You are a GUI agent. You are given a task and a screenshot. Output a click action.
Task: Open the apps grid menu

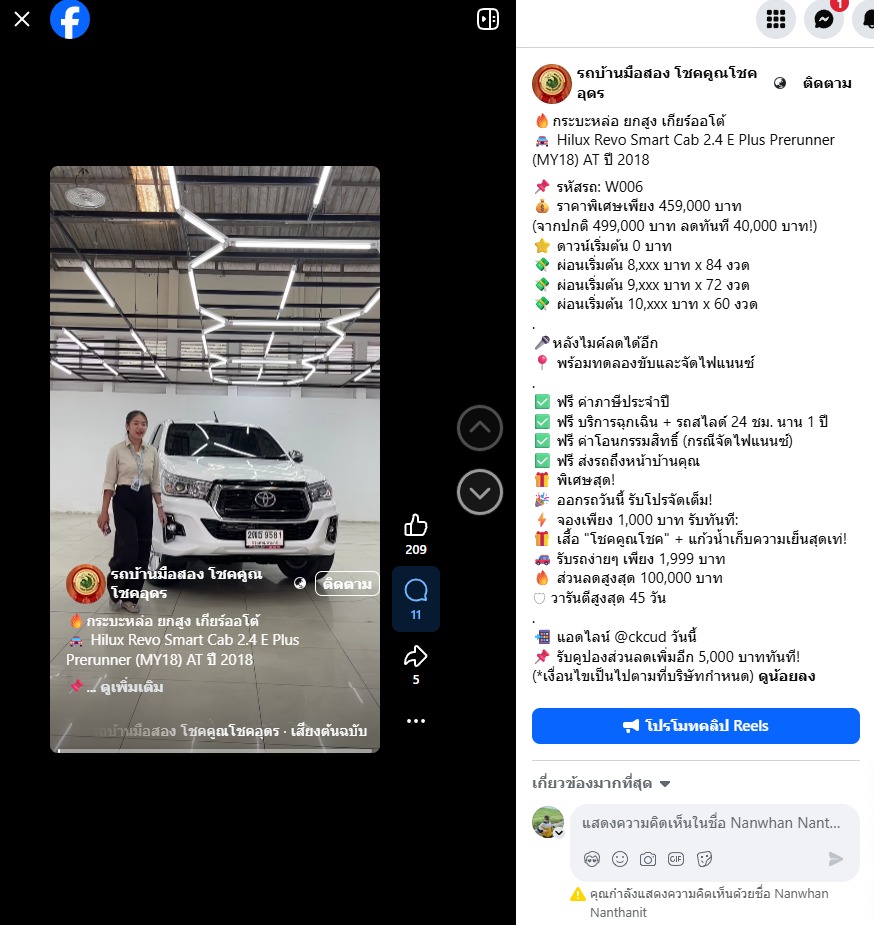click(x=775, y=19)
